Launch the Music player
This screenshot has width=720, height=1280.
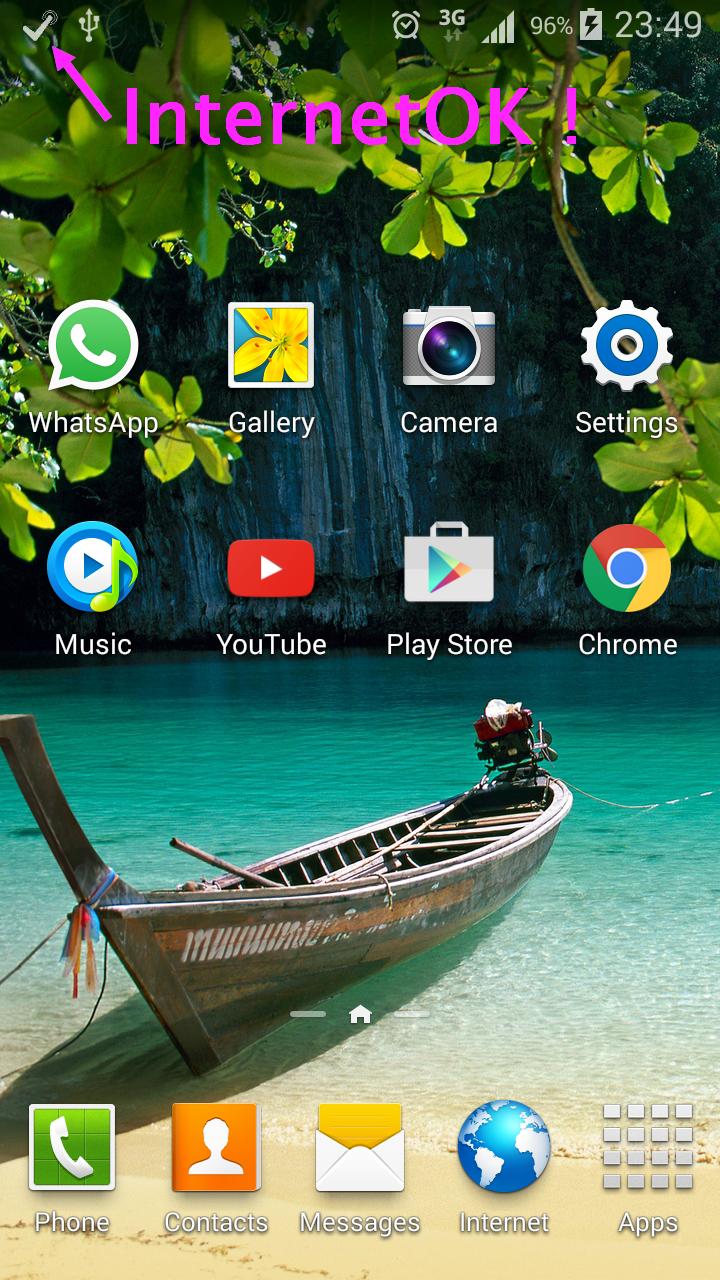pyautogui.click(x=93, y=567)
